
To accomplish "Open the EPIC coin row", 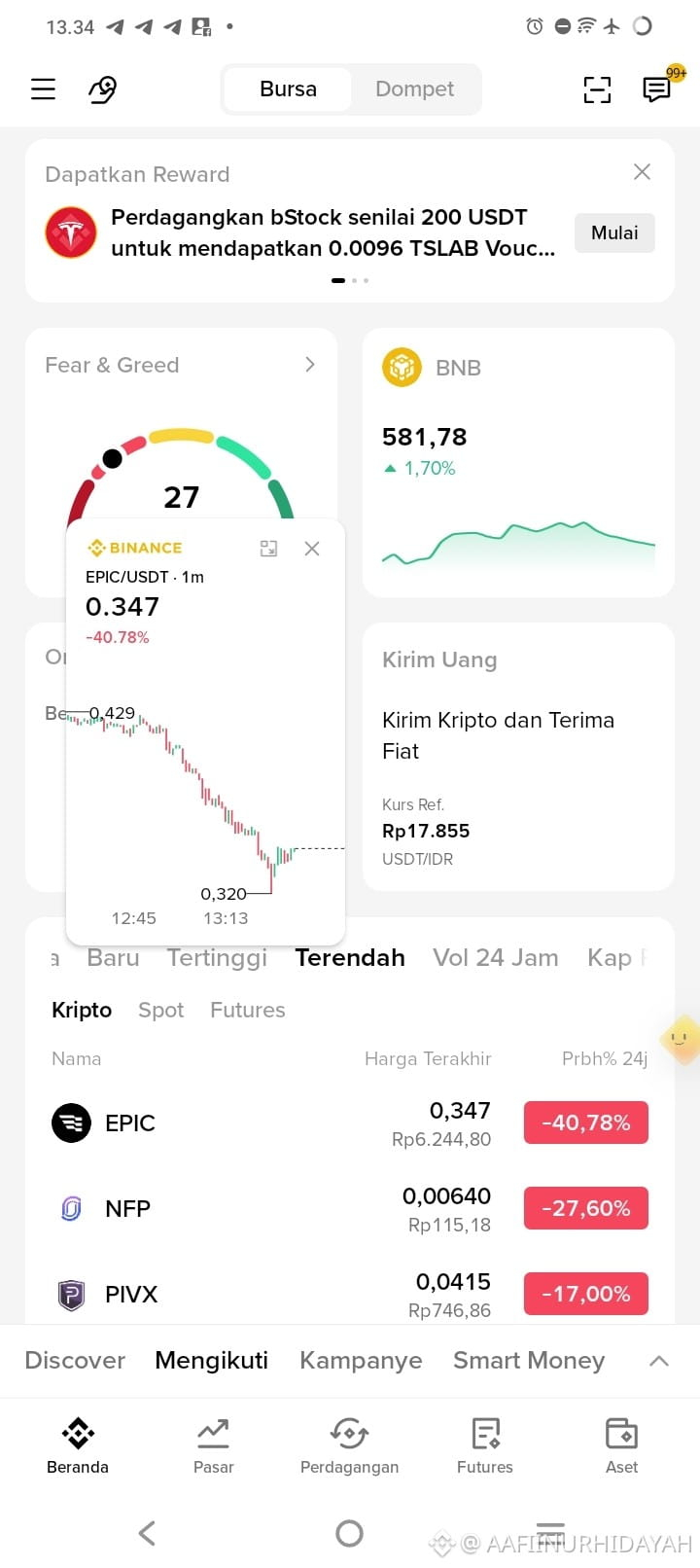I will pos(350,1123).
